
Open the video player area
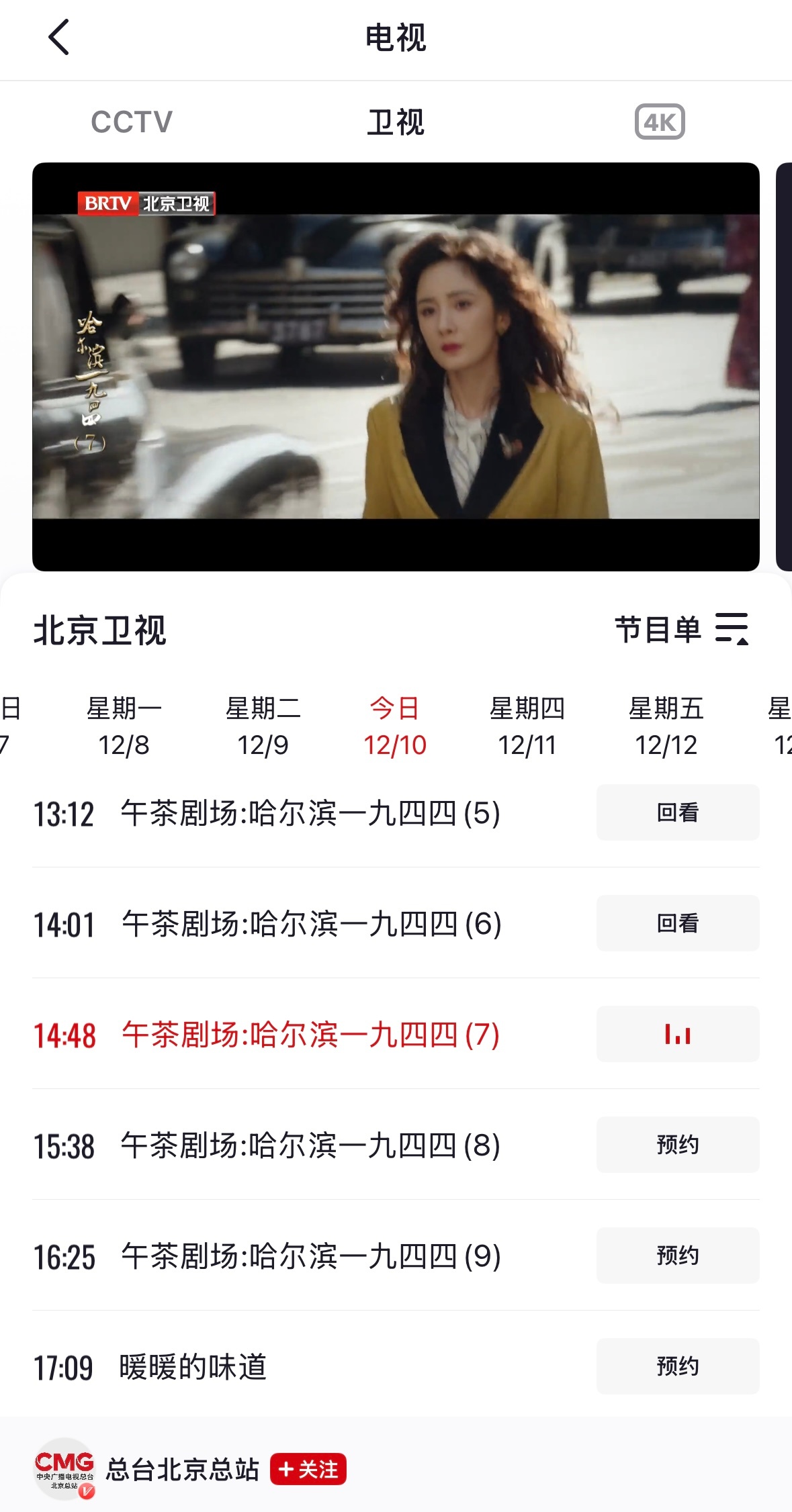pyautogui.click(x=396, y=366)
